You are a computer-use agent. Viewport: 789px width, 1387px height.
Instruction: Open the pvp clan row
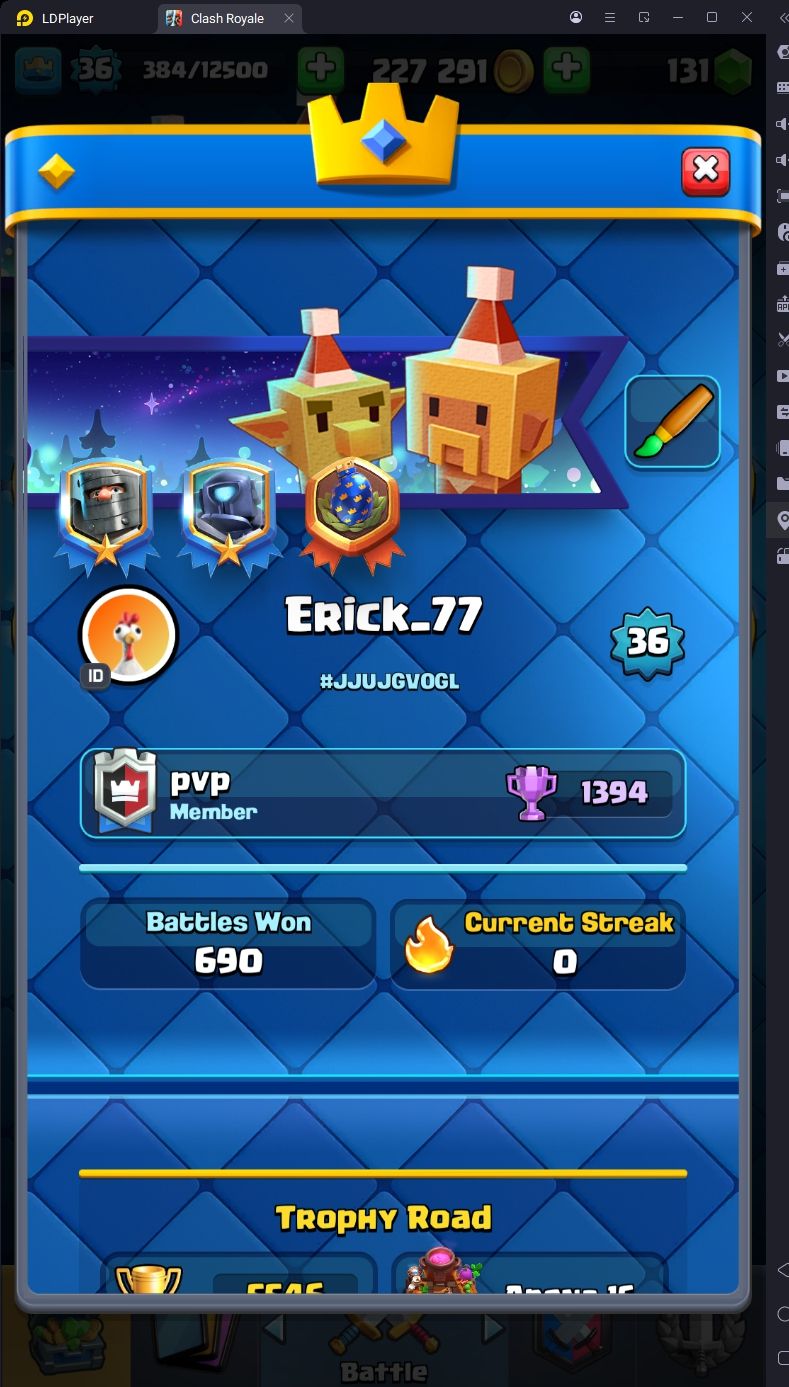coord(383,793)
